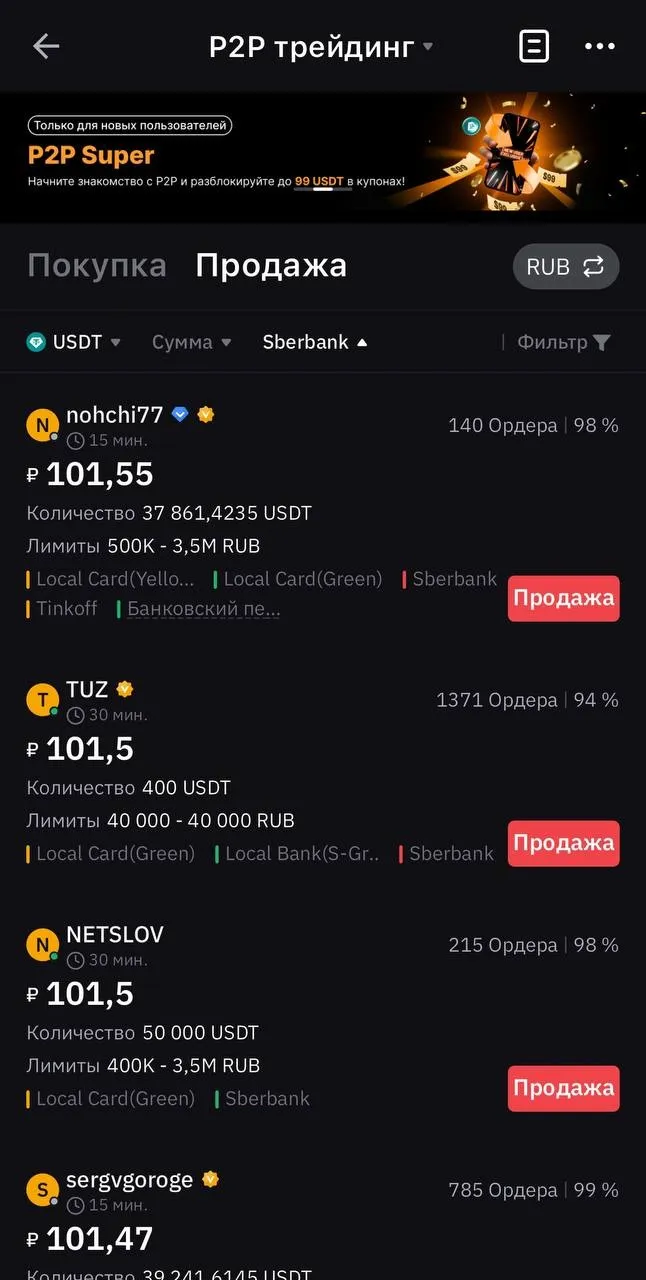Expand the P2P трейдинг title dropdown

point(321,46)
